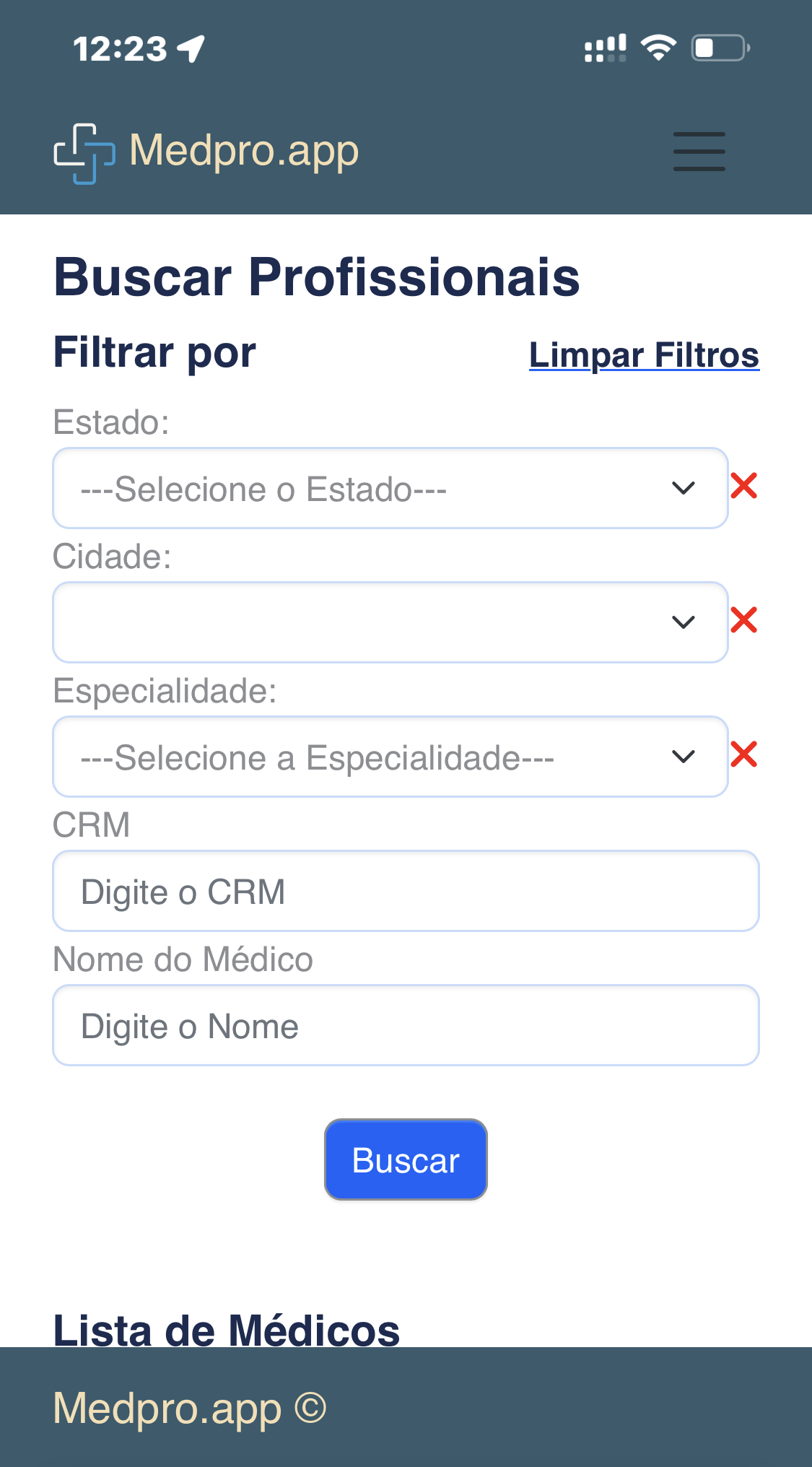Image resolution: width=812 pixels, height=1467 pixels.
Task: Open the Cidade dropdown
Action: (x=390, y=622)
